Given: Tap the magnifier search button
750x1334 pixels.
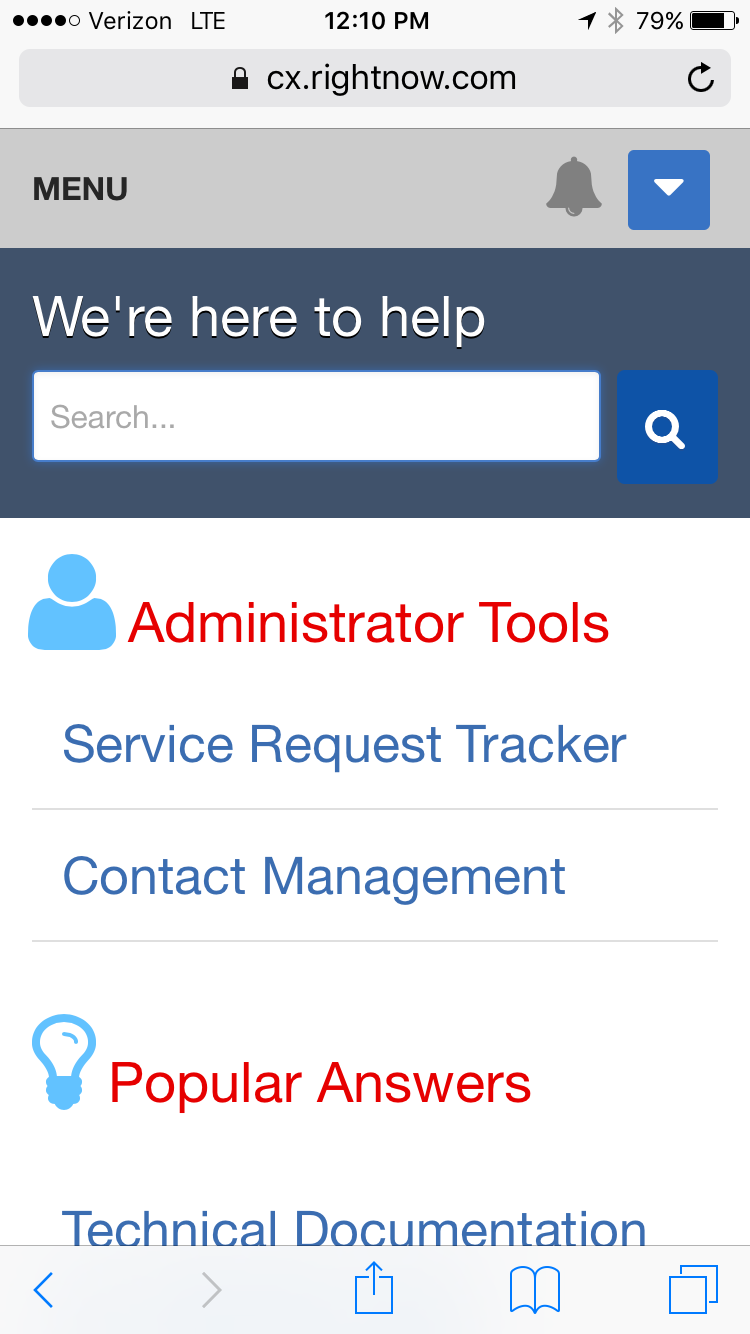Looking at the screenshot, I should click(x=667, y=427).
